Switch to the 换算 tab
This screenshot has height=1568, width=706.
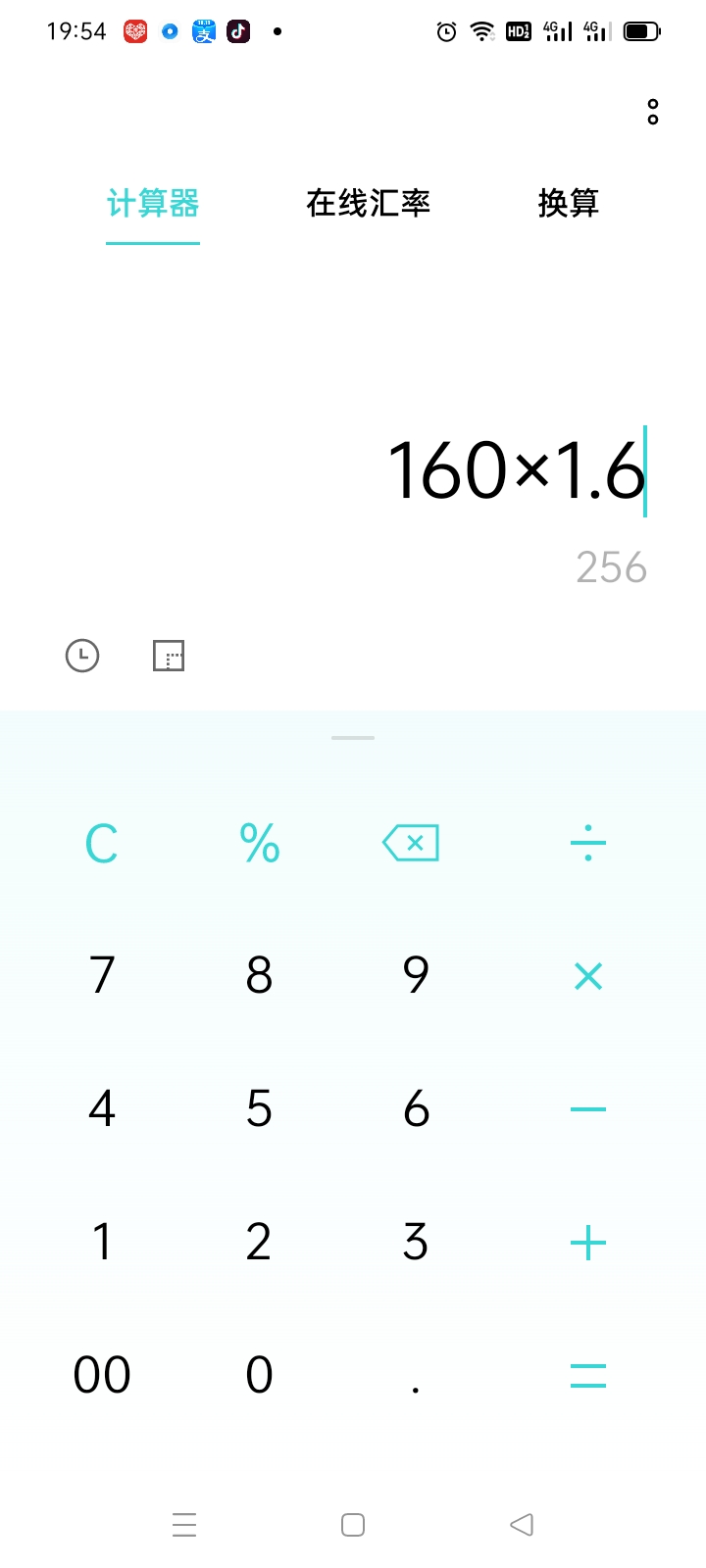point(568,203)
